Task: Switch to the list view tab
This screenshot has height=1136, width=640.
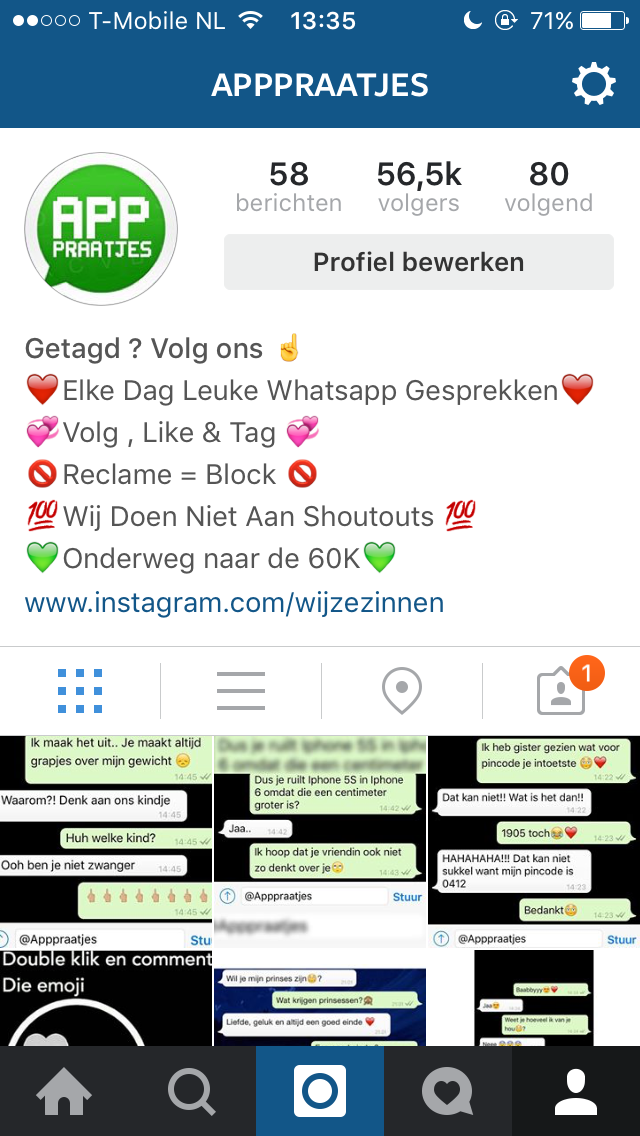Action: tap(241, 690)
